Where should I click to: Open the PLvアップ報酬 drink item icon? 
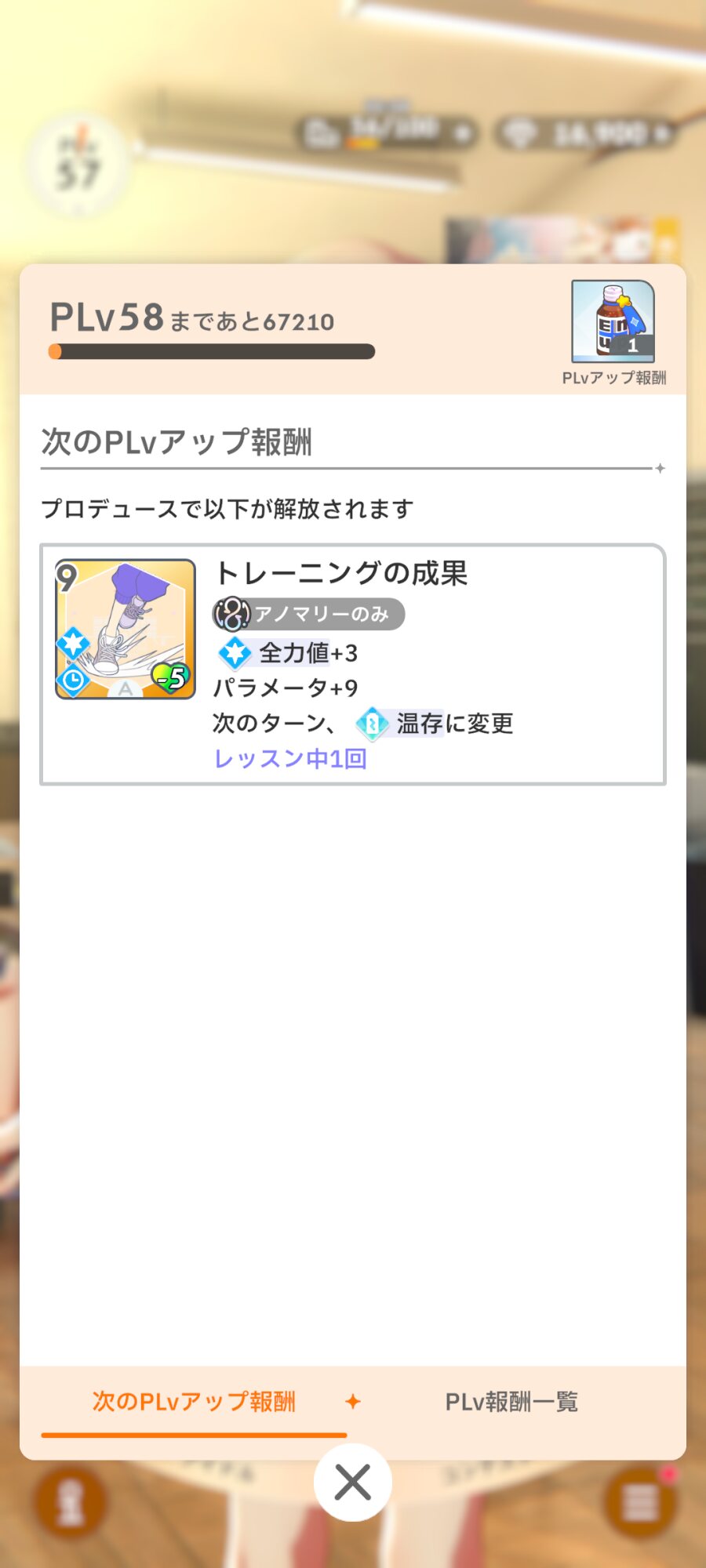click(613, 321)
